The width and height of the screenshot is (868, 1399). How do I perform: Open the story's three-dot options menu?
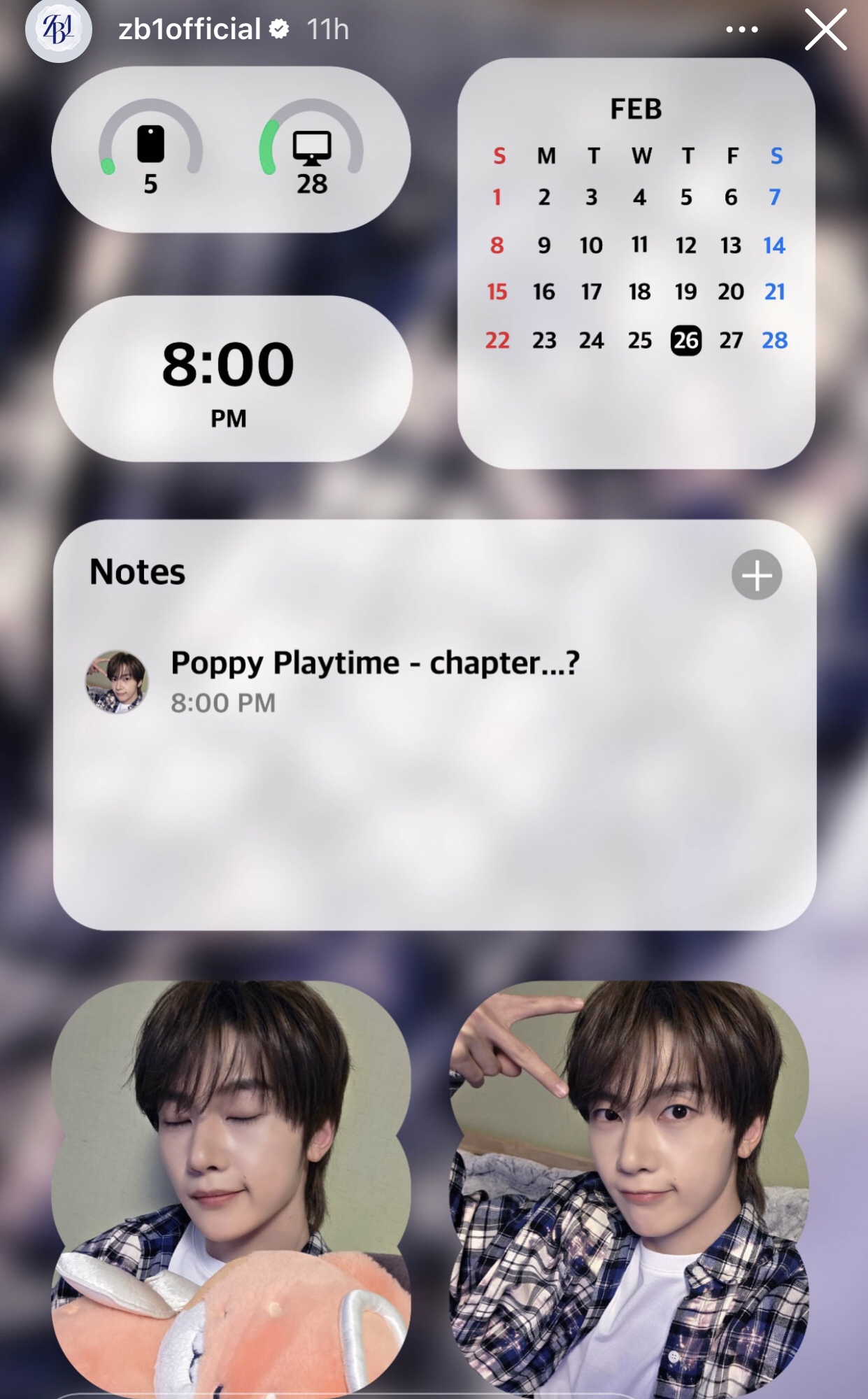coord(741,29)
